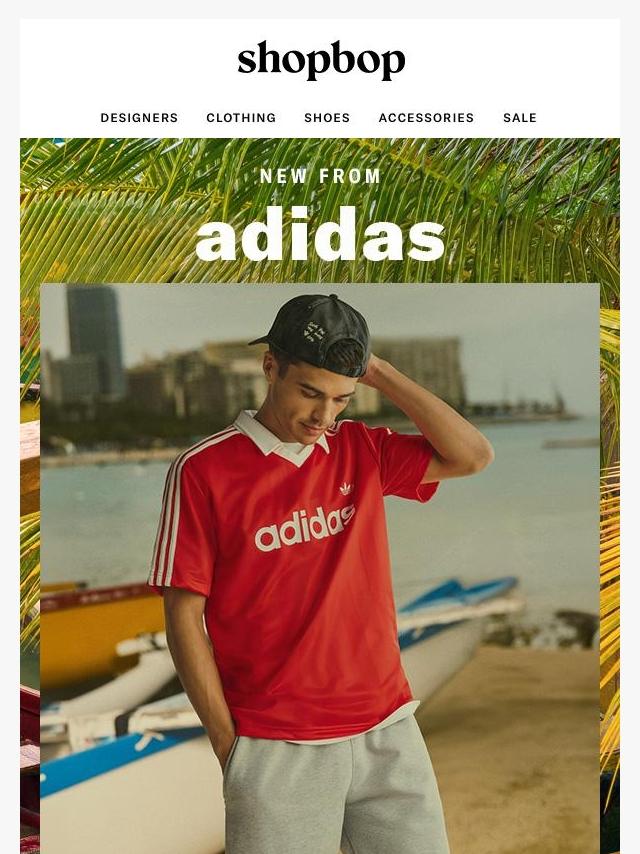Go to the Clothing section
The height and width of the screenshot is (854, 640).
pyautogui.click(x=241, y=118)
